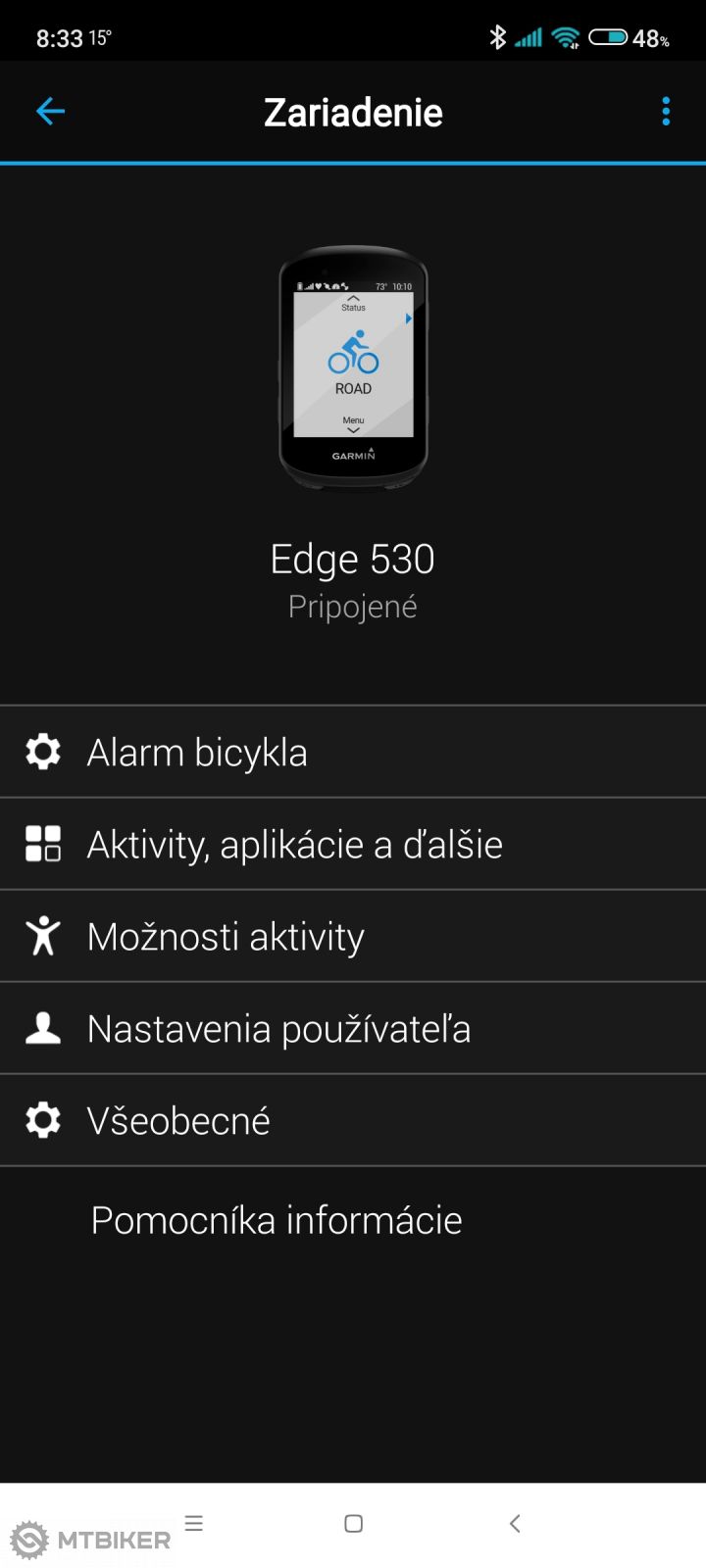Tap the system home button

[354, 1523]
